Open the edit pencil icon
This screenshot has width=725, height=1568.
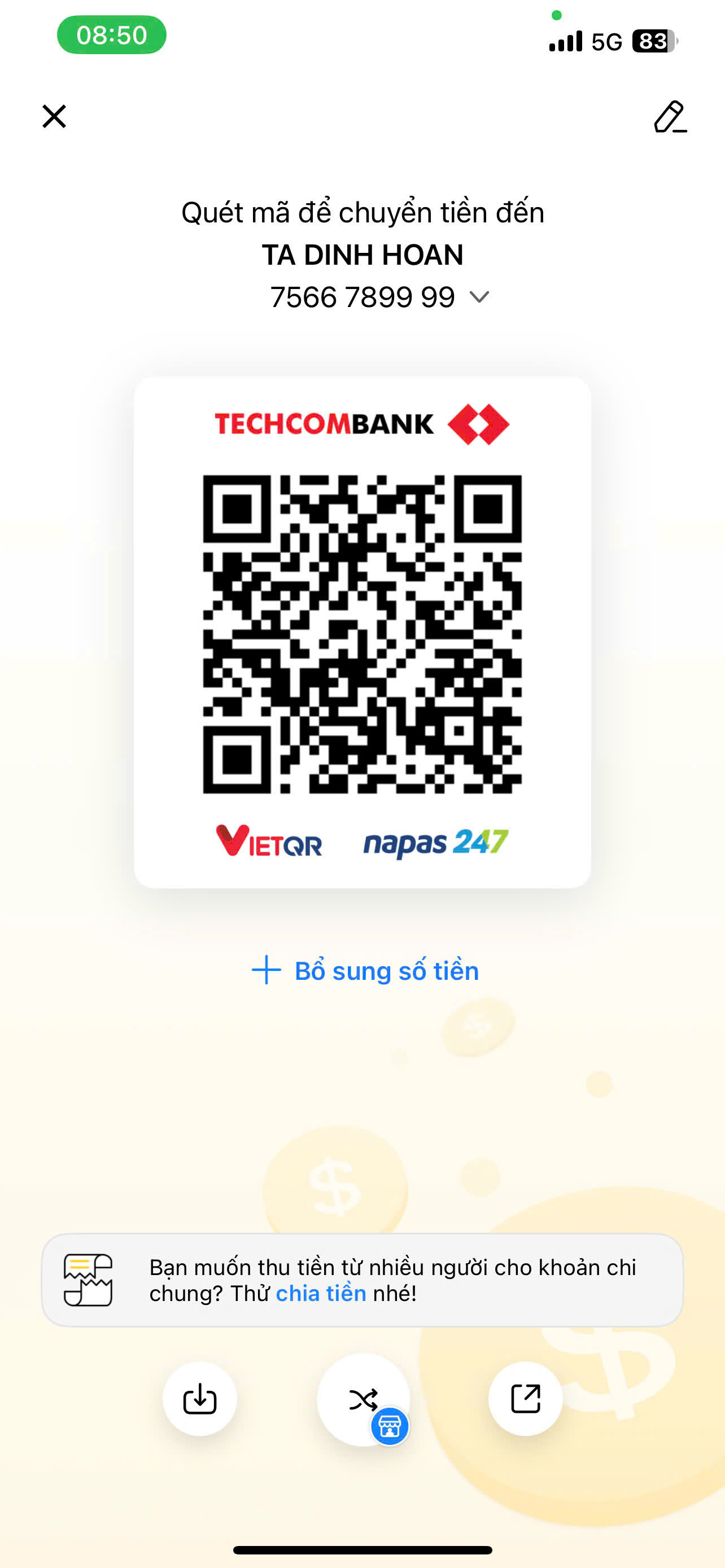click(670, 116)
